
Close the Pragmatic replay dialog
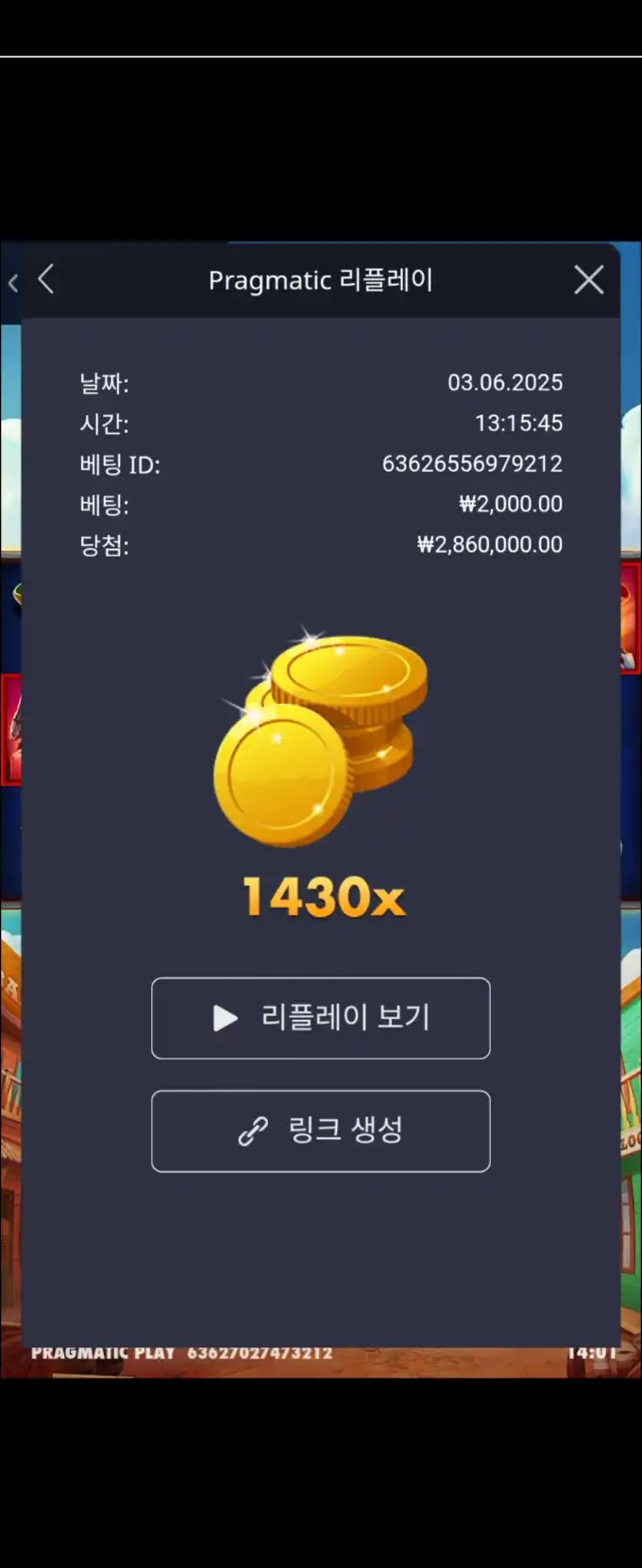point(589,279)
